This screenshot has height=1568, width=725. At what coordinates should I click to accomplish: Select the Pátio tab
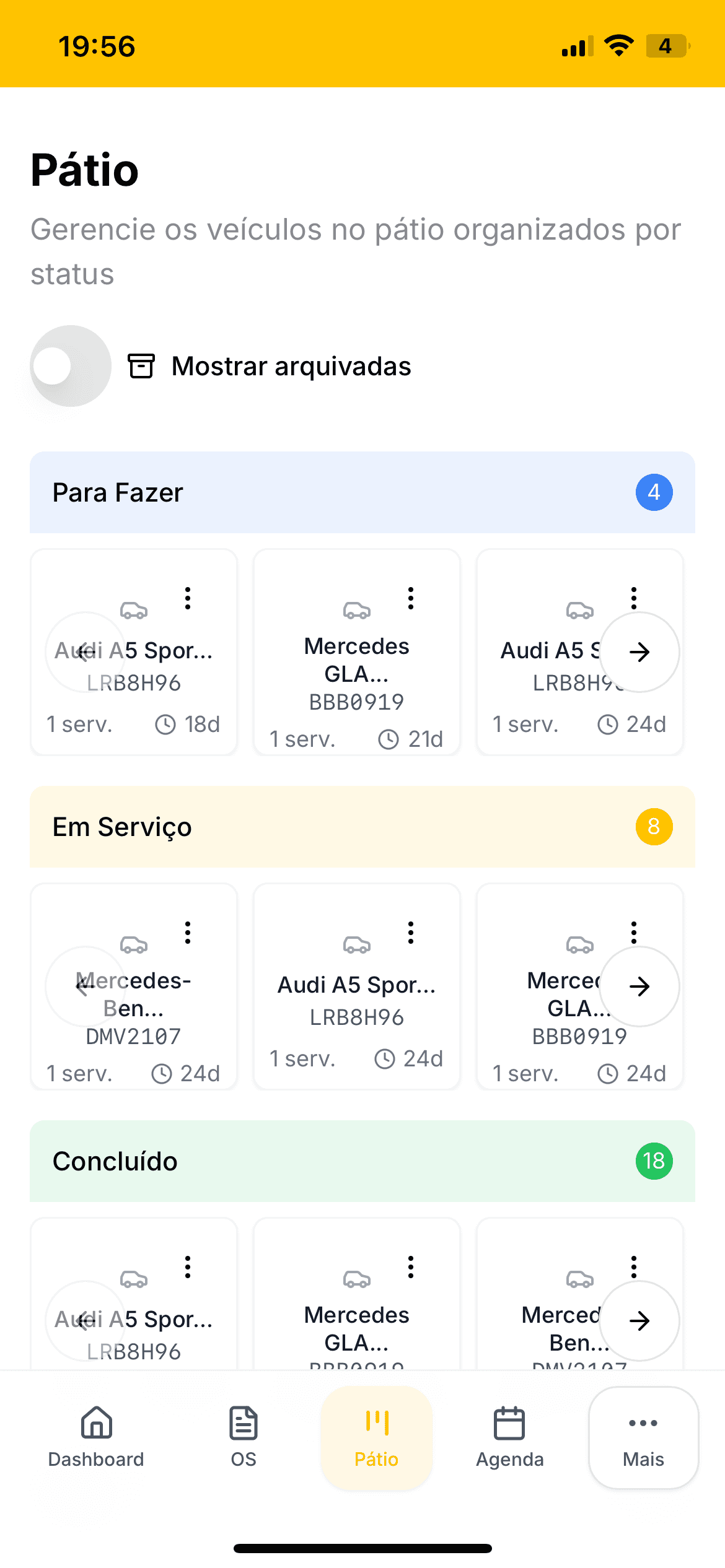click(376, 1437)
